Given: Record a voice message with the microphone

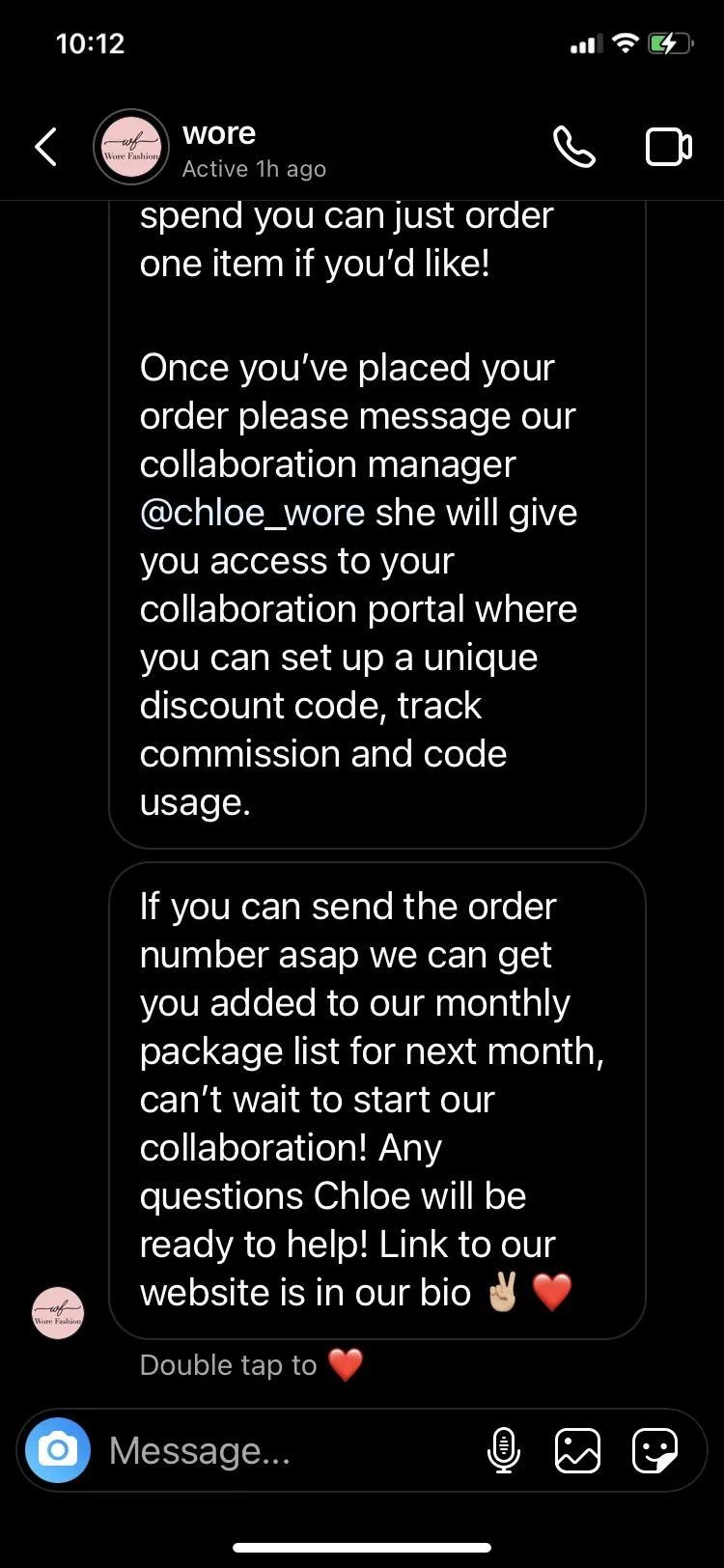Looking at the screenshot, I should pos(504,1450).
